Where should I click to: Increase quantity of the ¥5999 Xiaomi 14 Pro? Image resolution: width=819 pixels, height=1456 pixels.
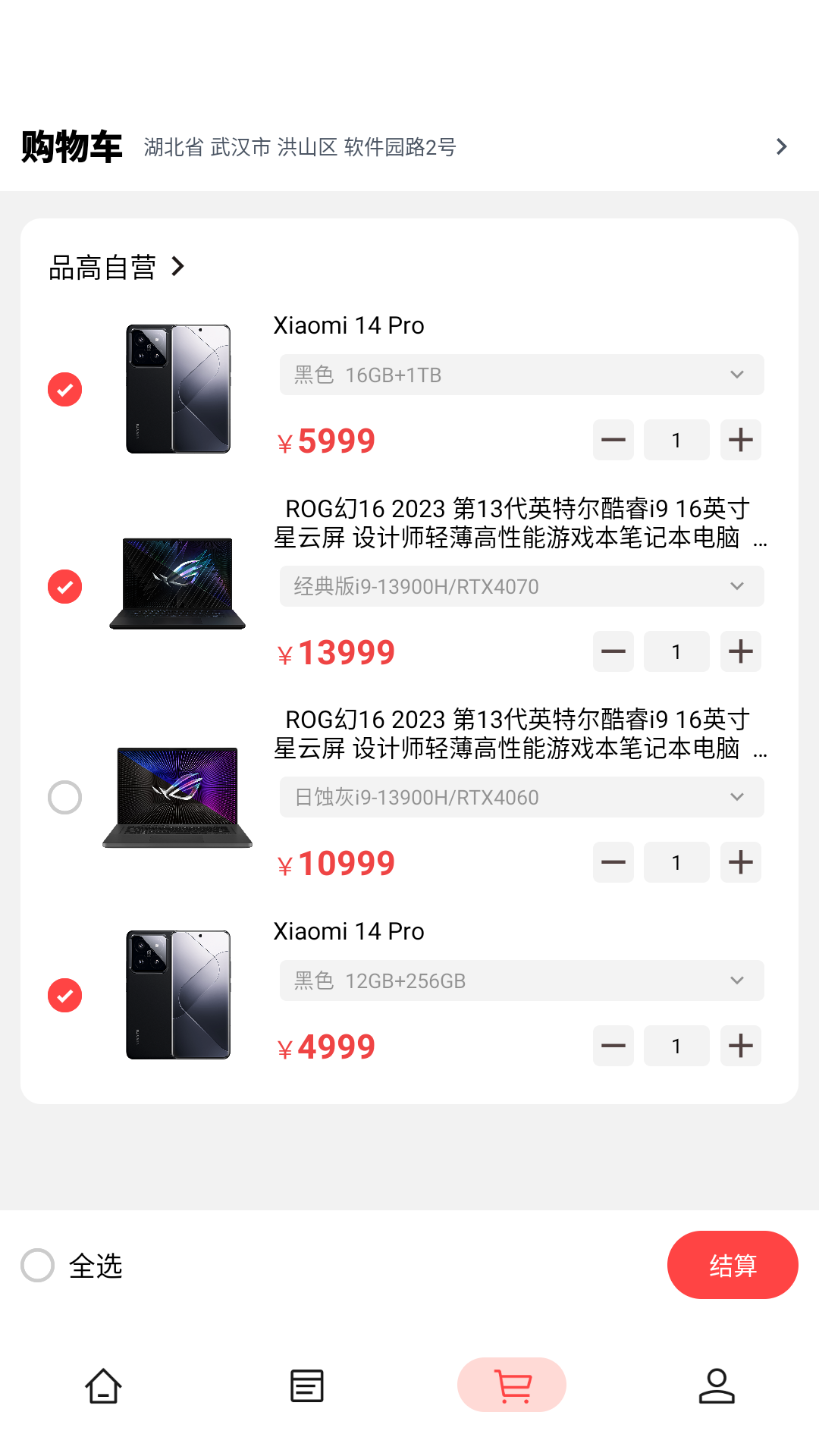[x=740, y=440]
